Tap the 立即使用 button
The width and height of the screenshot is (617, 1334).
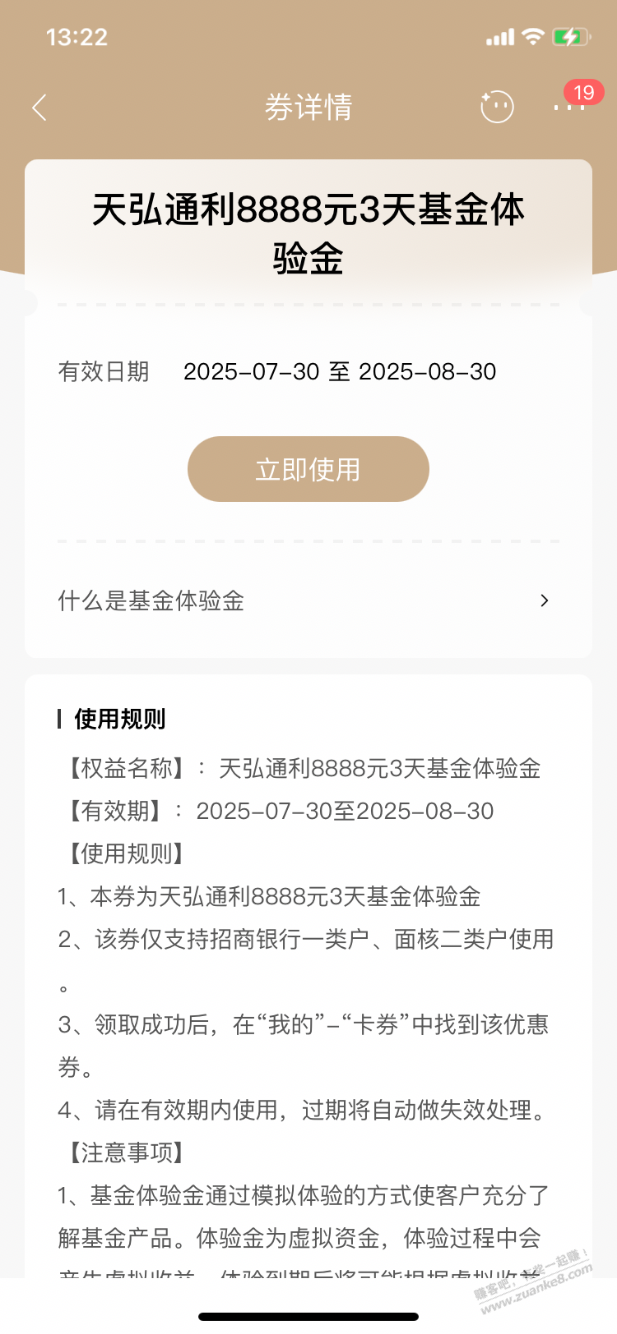click(x=308, y=469)
